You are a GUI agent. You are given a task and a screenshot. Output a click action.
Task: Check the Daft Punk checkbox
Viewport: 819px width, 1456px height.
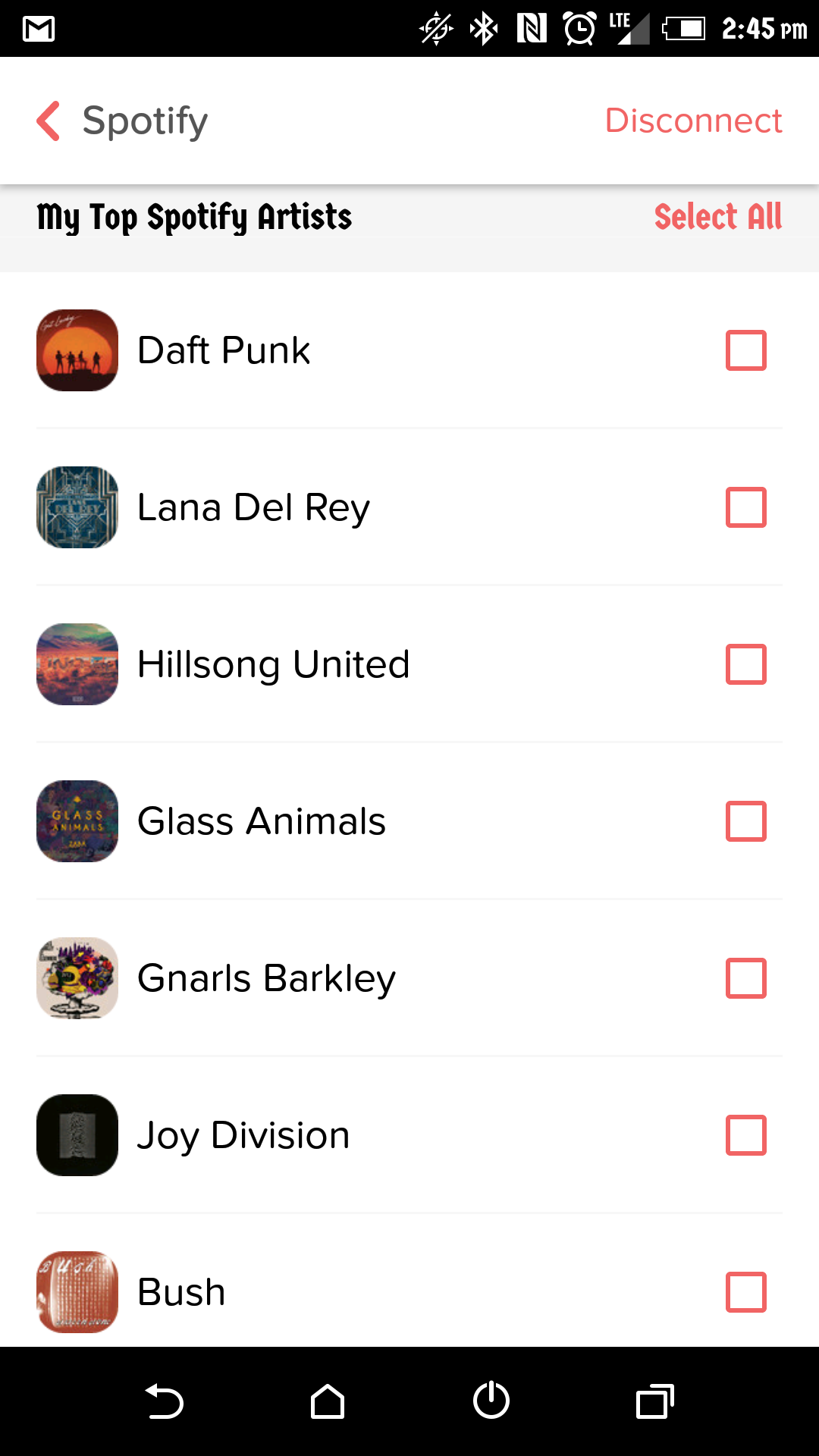click(746, 350)
